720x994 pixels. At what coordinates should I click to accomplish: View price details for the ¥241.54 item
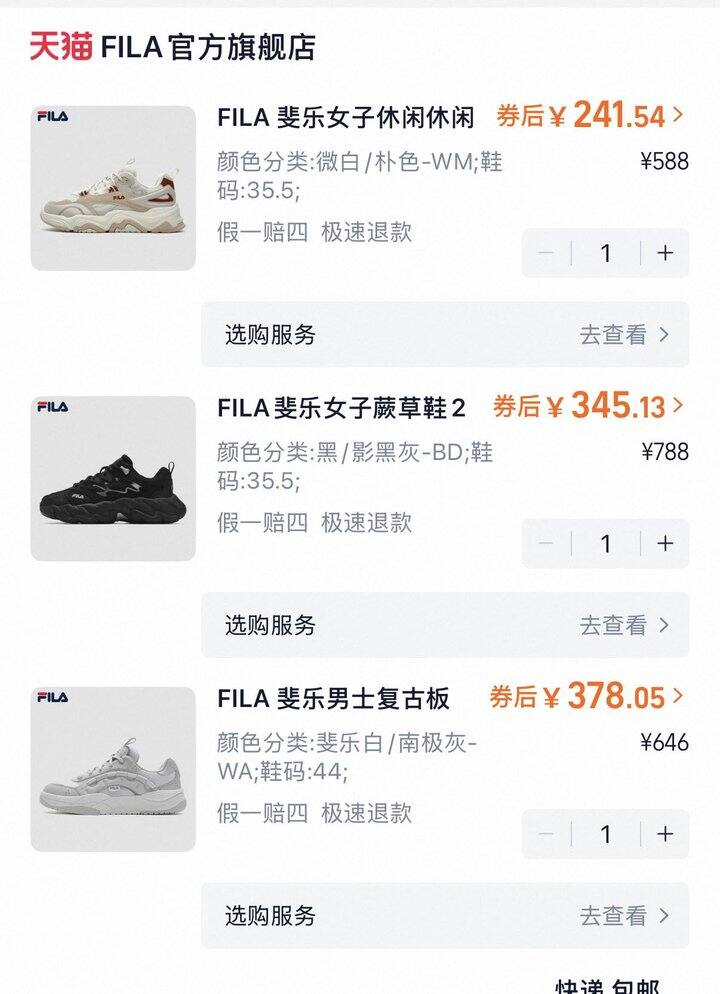[590, 116]
